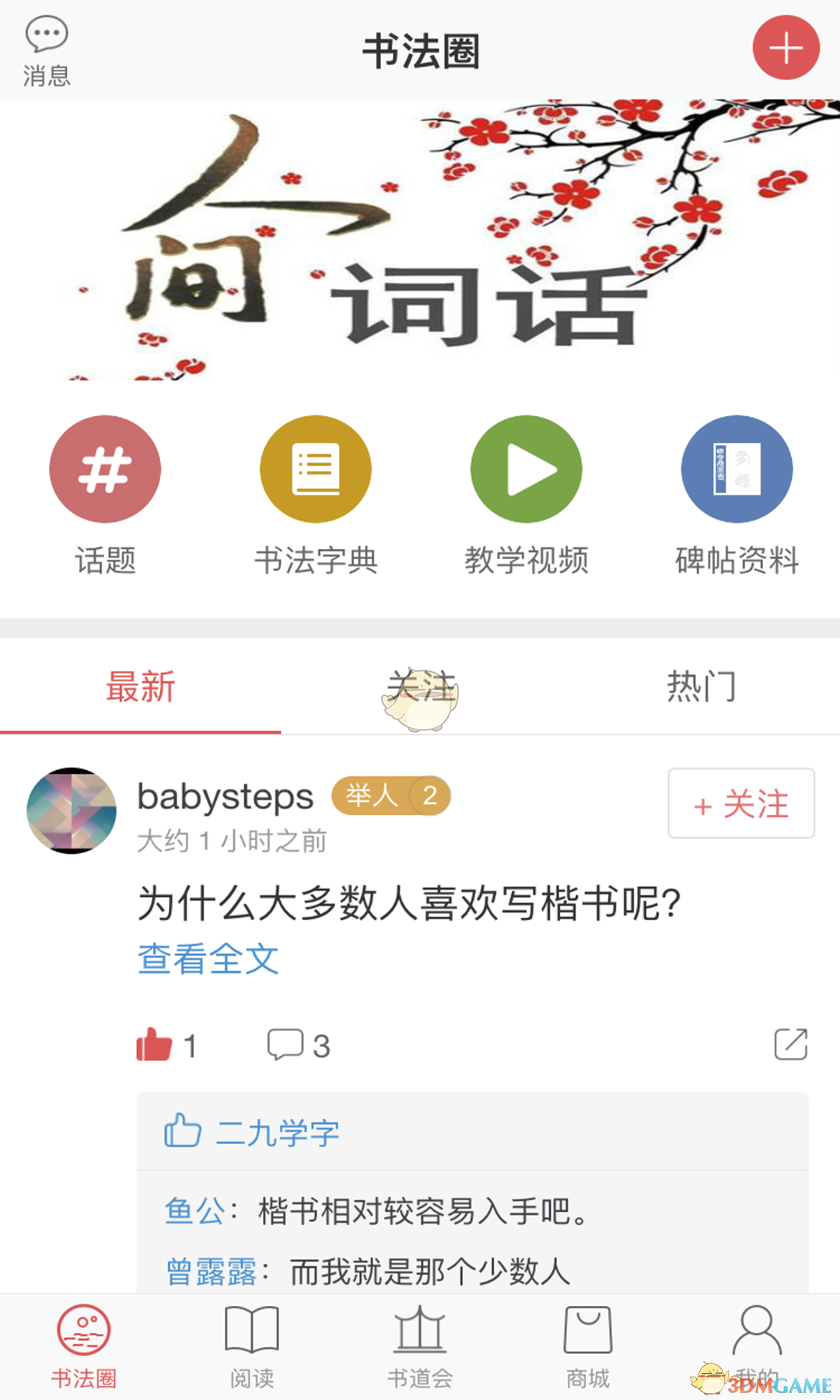The width and height of the screenshot is (840, 1400).
Task: Create a new post with the plus button
Action: coord(786,47)
